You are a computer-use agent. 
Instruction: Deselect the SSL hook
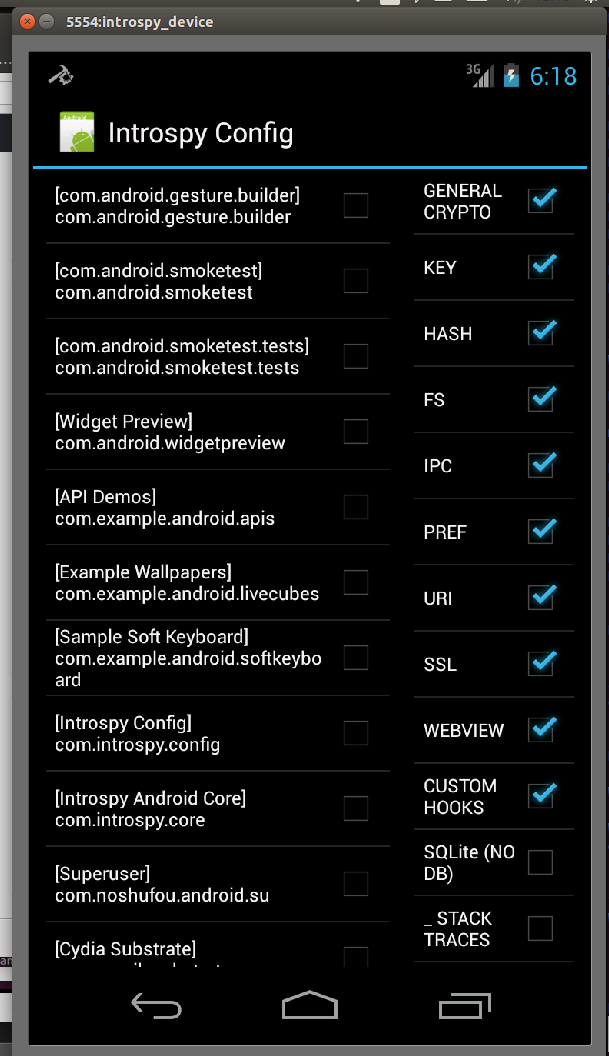541,663
